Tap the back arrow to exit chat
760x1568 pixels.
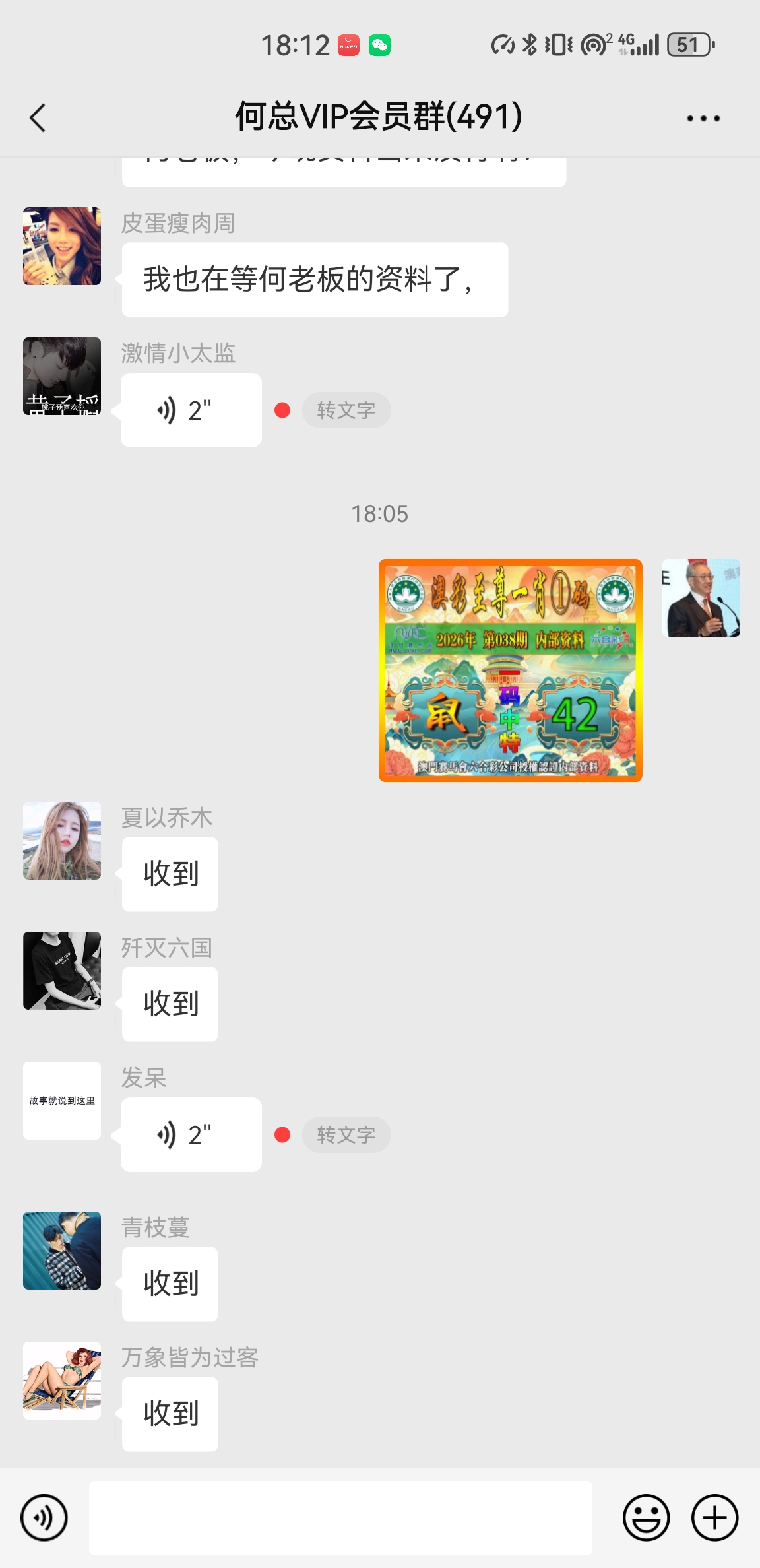pos(38,118)
